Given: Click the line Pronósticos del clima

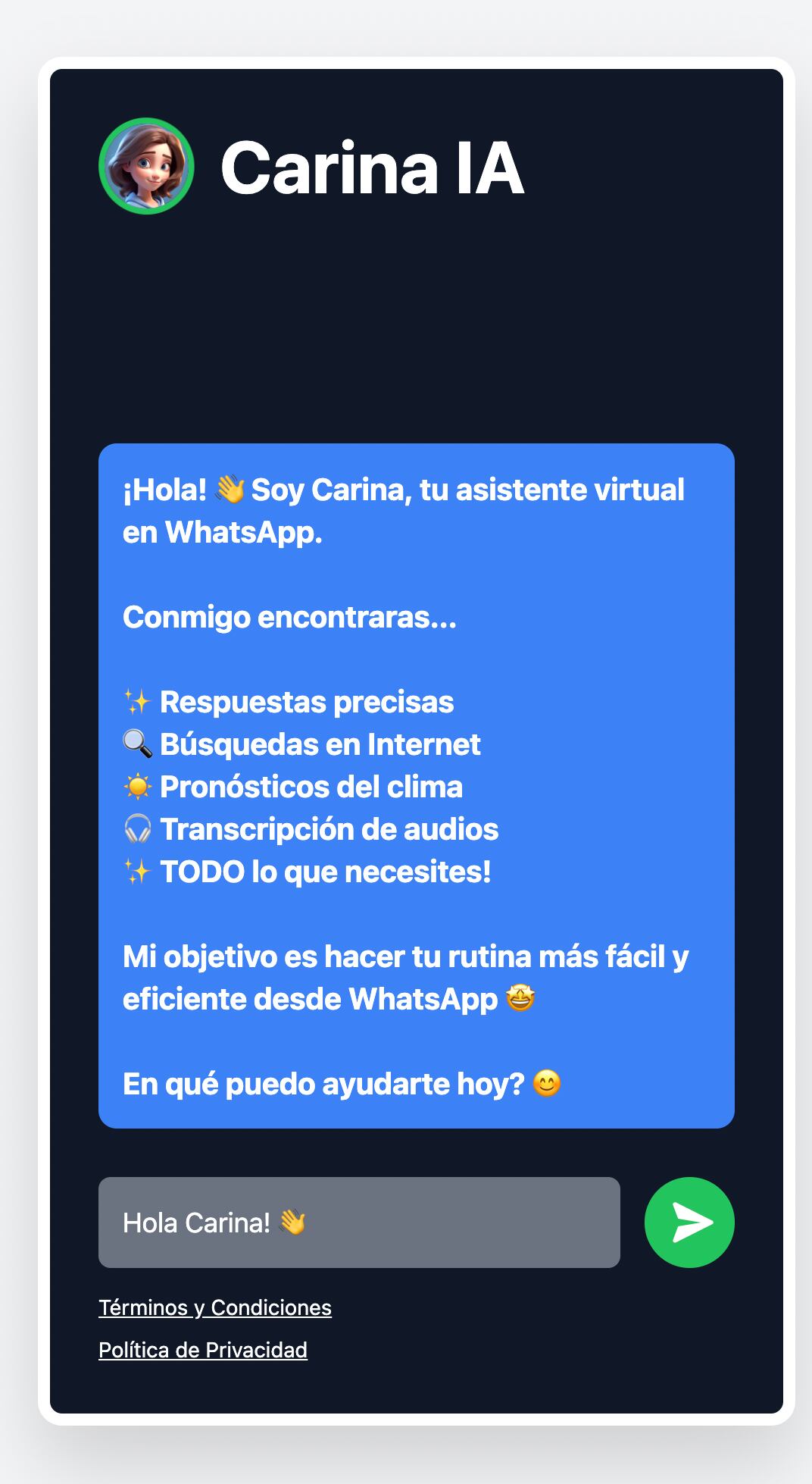Looking at the screenshot, I should click(x=311, y=787).
